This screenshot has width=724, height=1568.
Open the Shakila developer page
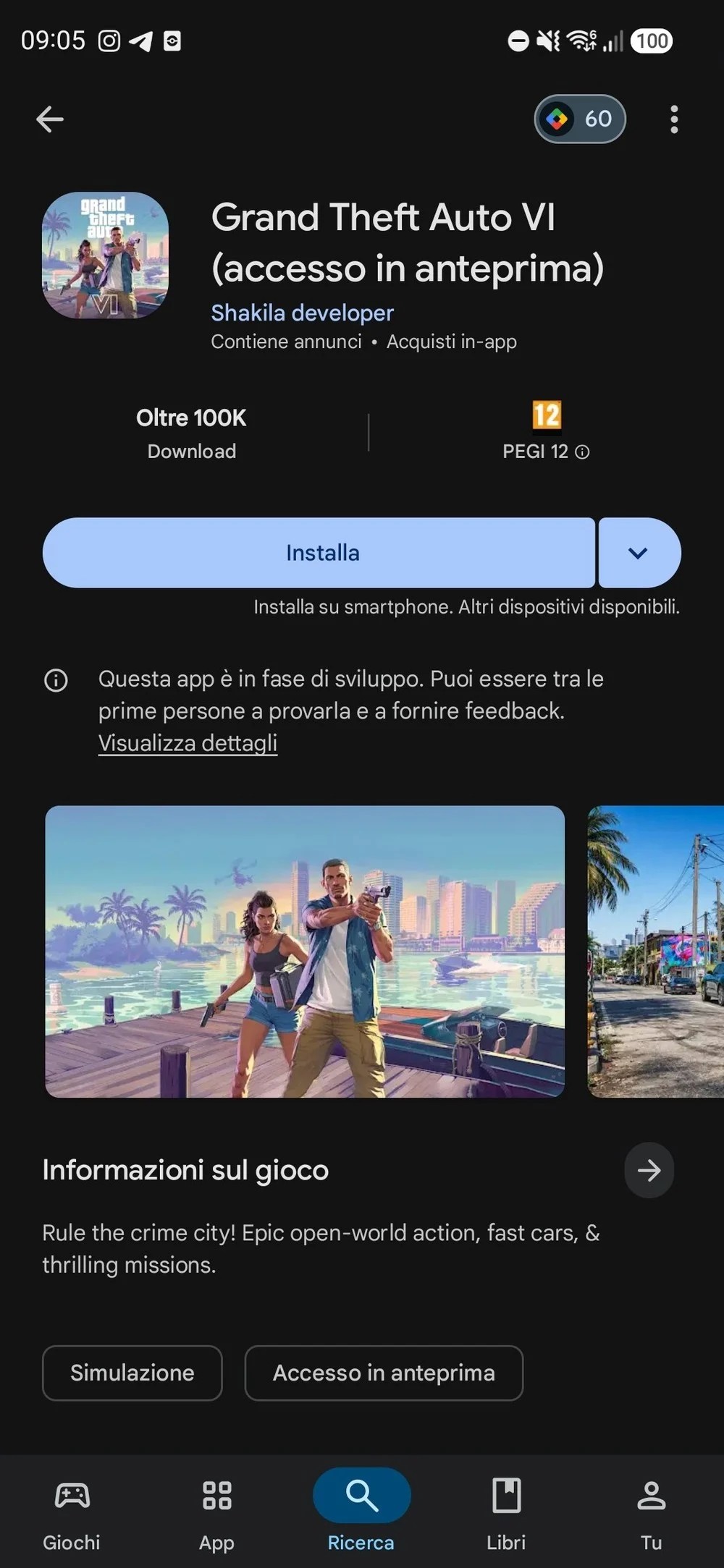(302, 313)
